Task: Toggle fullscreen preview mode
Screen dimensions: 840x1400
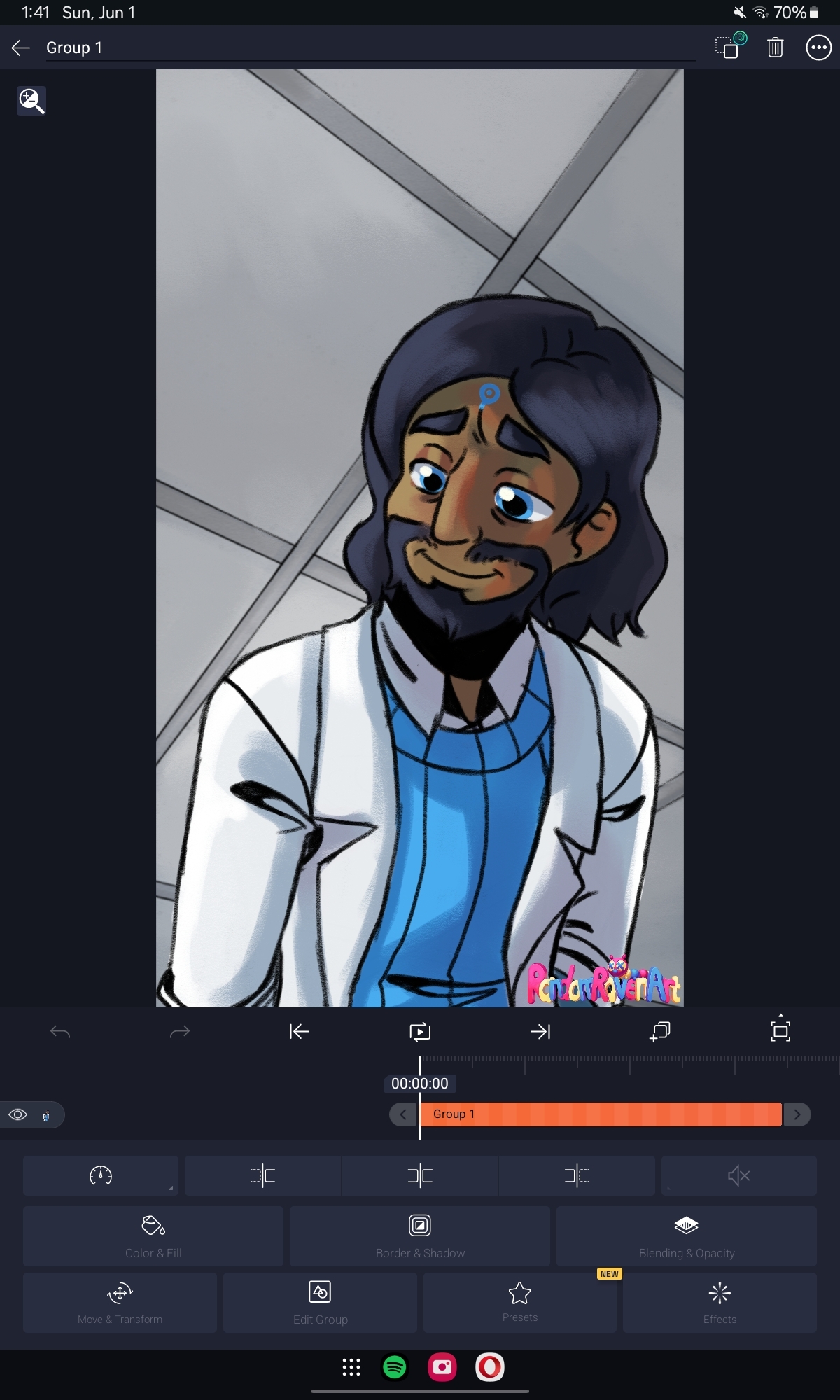Action: point(780,1030)
